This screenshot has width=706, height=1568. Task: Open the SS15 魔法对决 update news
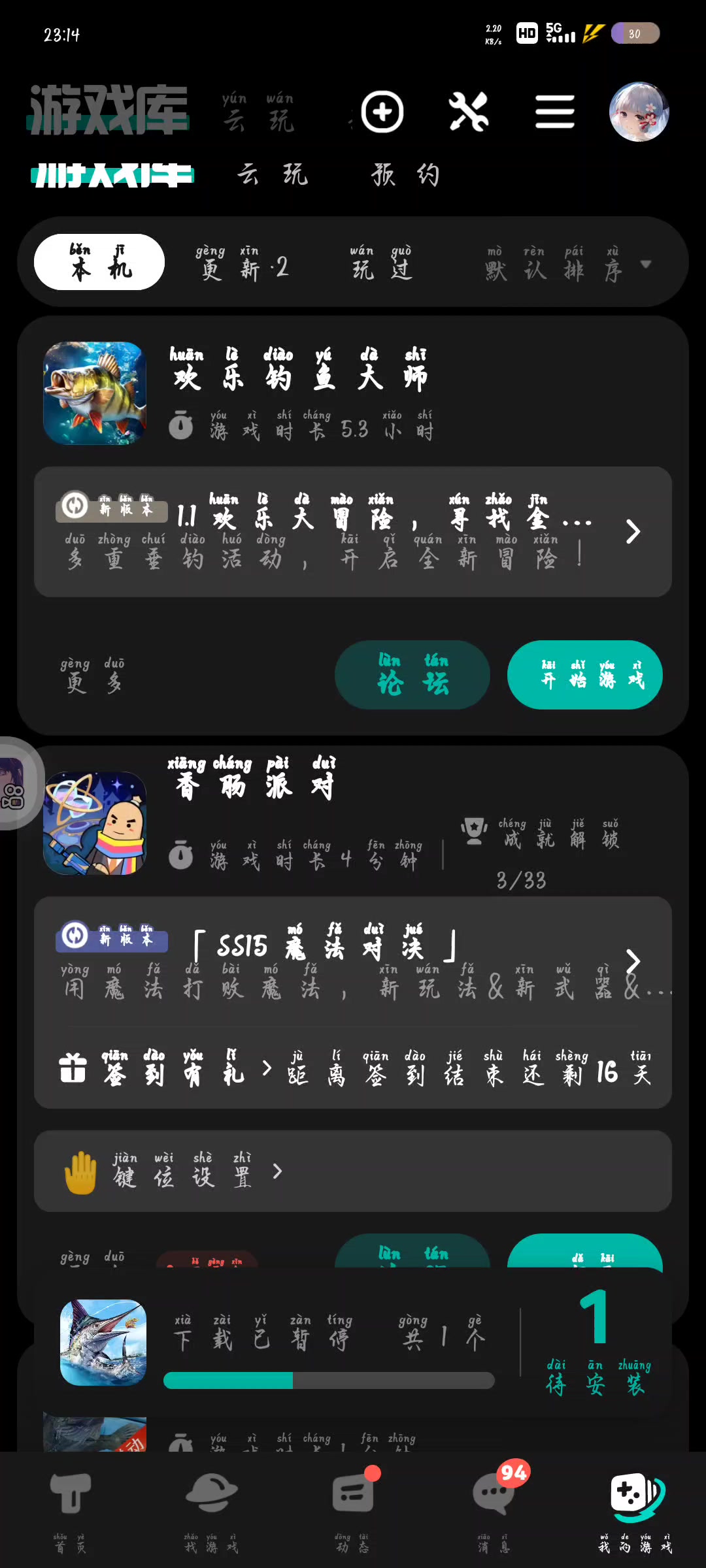click(x=353, y=960)
